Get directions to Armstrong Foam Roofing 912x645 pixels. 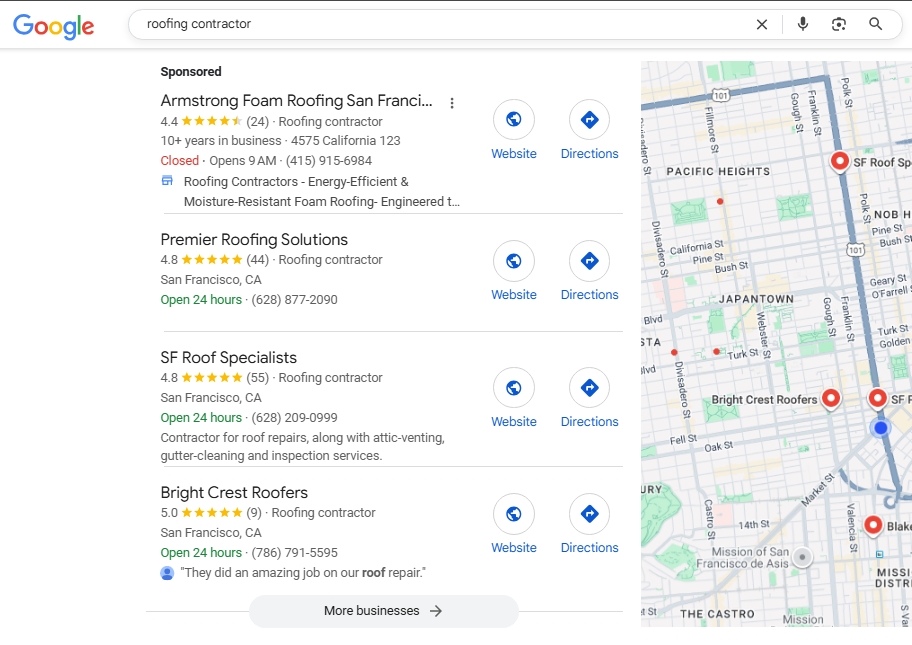click(x=589, y=131)
